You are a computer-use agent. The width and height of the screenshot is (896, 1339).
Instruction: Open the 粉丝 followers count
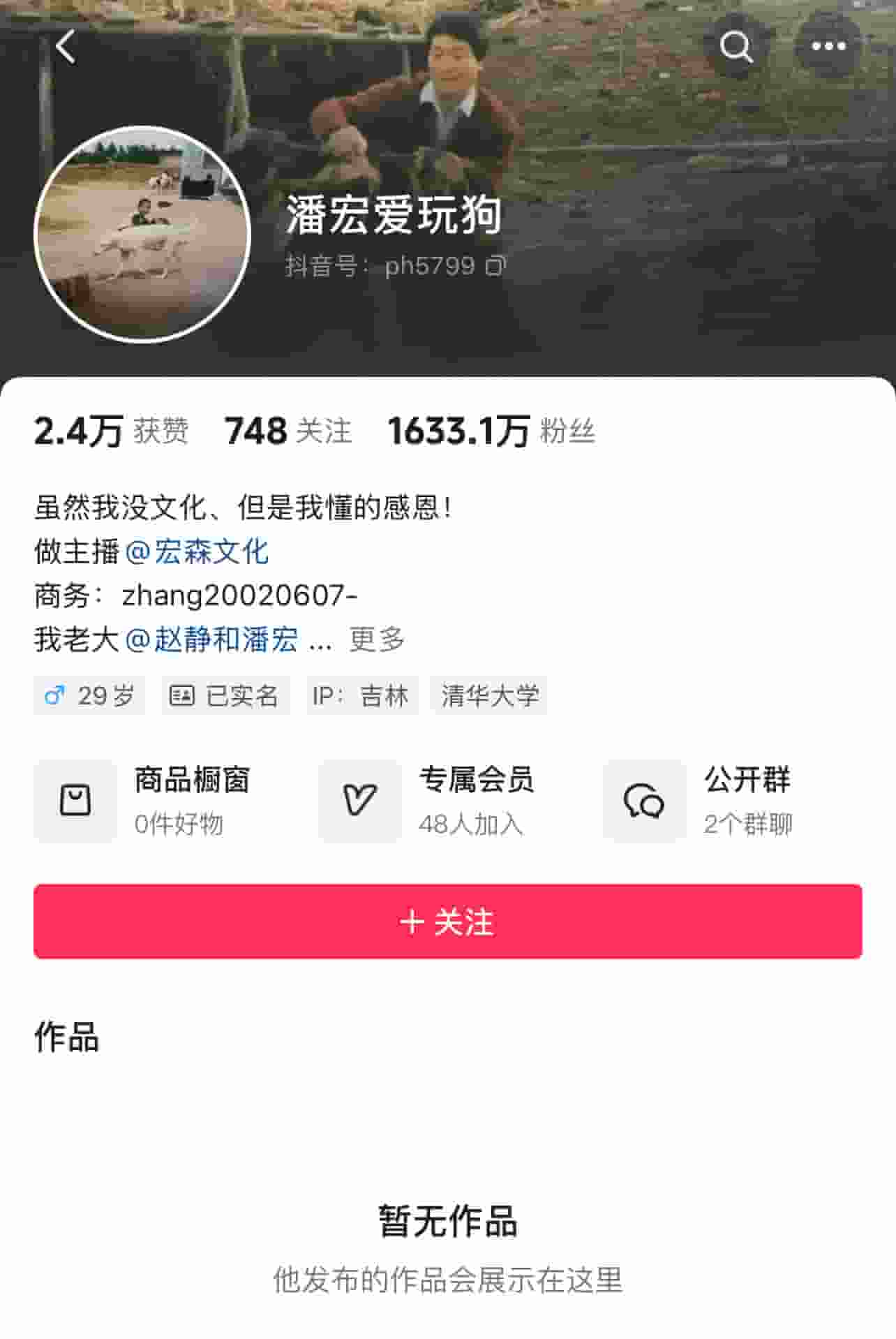click(x=491, y=432)
